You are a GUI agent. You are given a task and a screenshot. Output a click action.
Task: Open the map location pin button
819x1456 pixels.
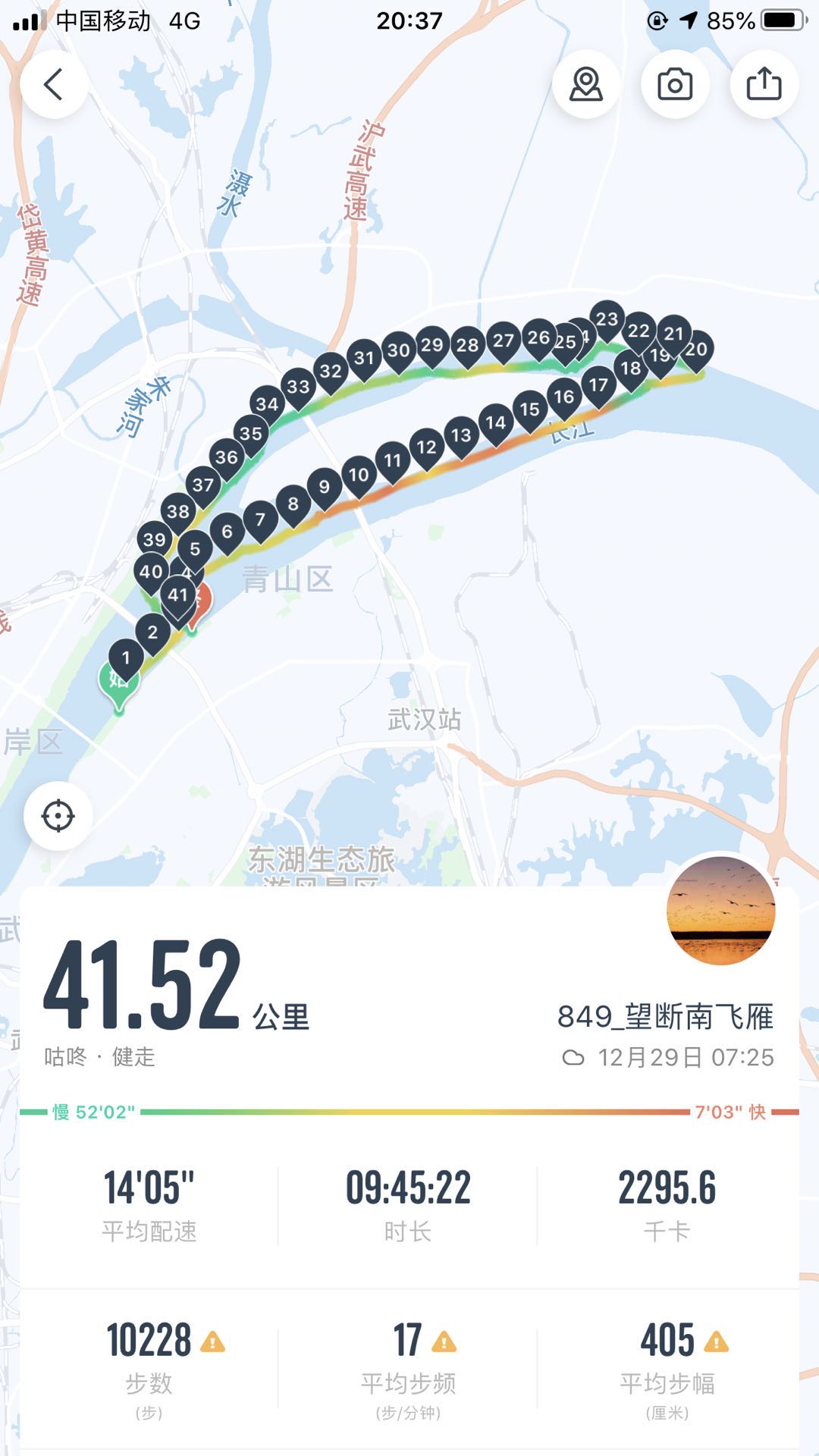pos(586,84)
